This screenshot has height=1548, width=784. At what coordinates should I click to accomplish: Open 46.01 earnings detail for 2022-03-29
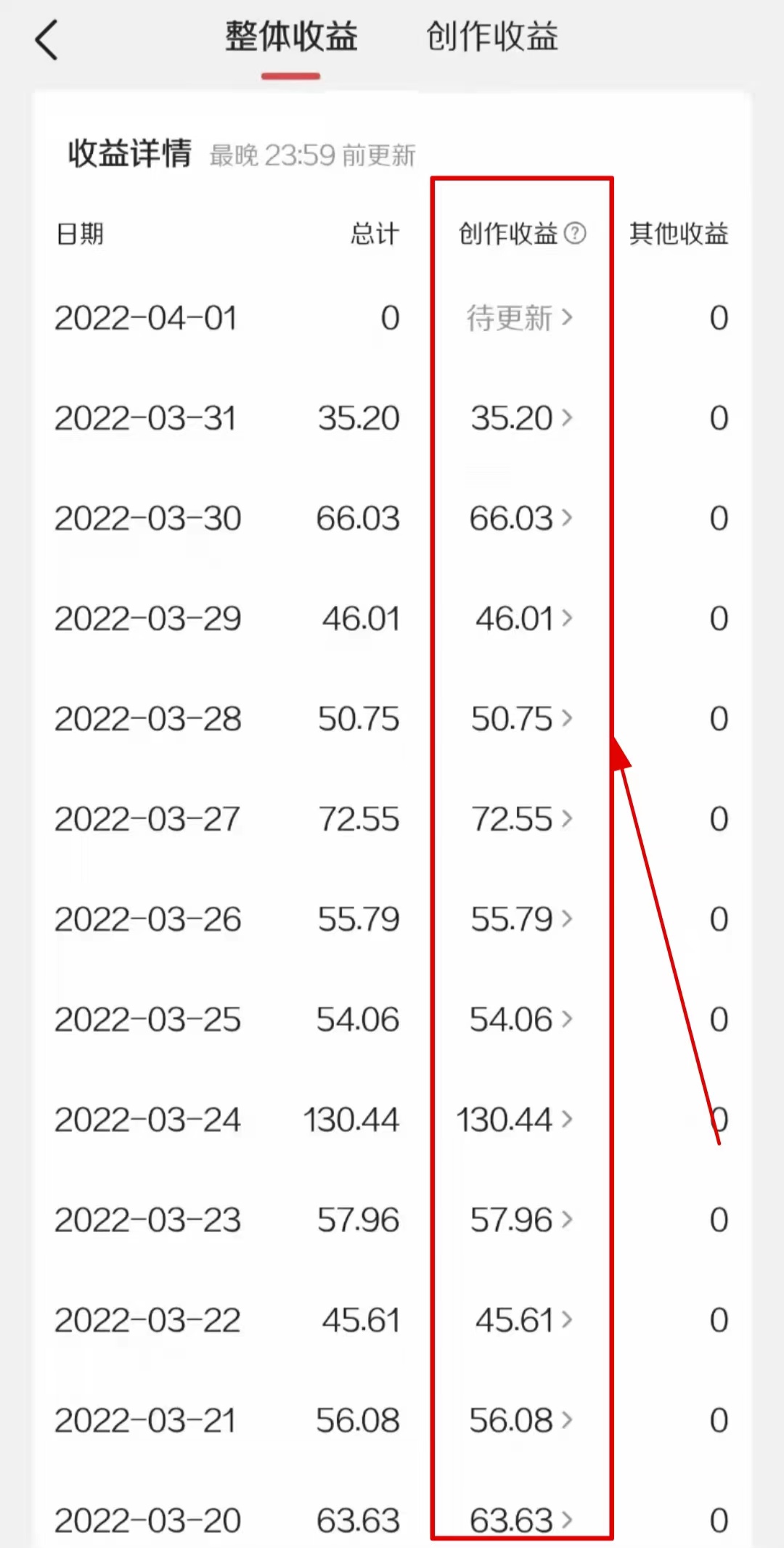(523, 619)
